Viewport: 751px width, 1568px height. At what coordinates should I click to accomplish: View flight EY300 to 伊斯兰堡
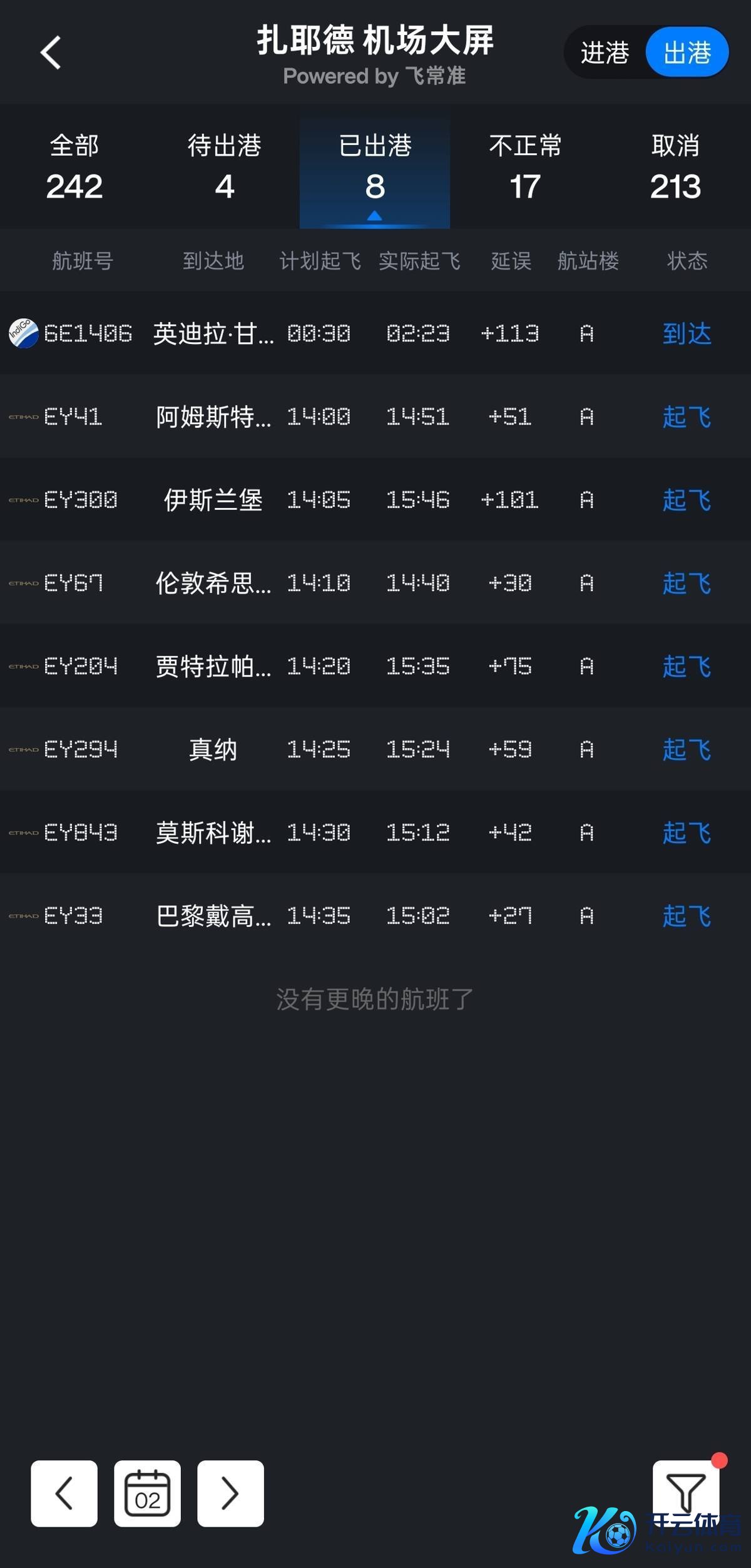click(x=375, y=500)
